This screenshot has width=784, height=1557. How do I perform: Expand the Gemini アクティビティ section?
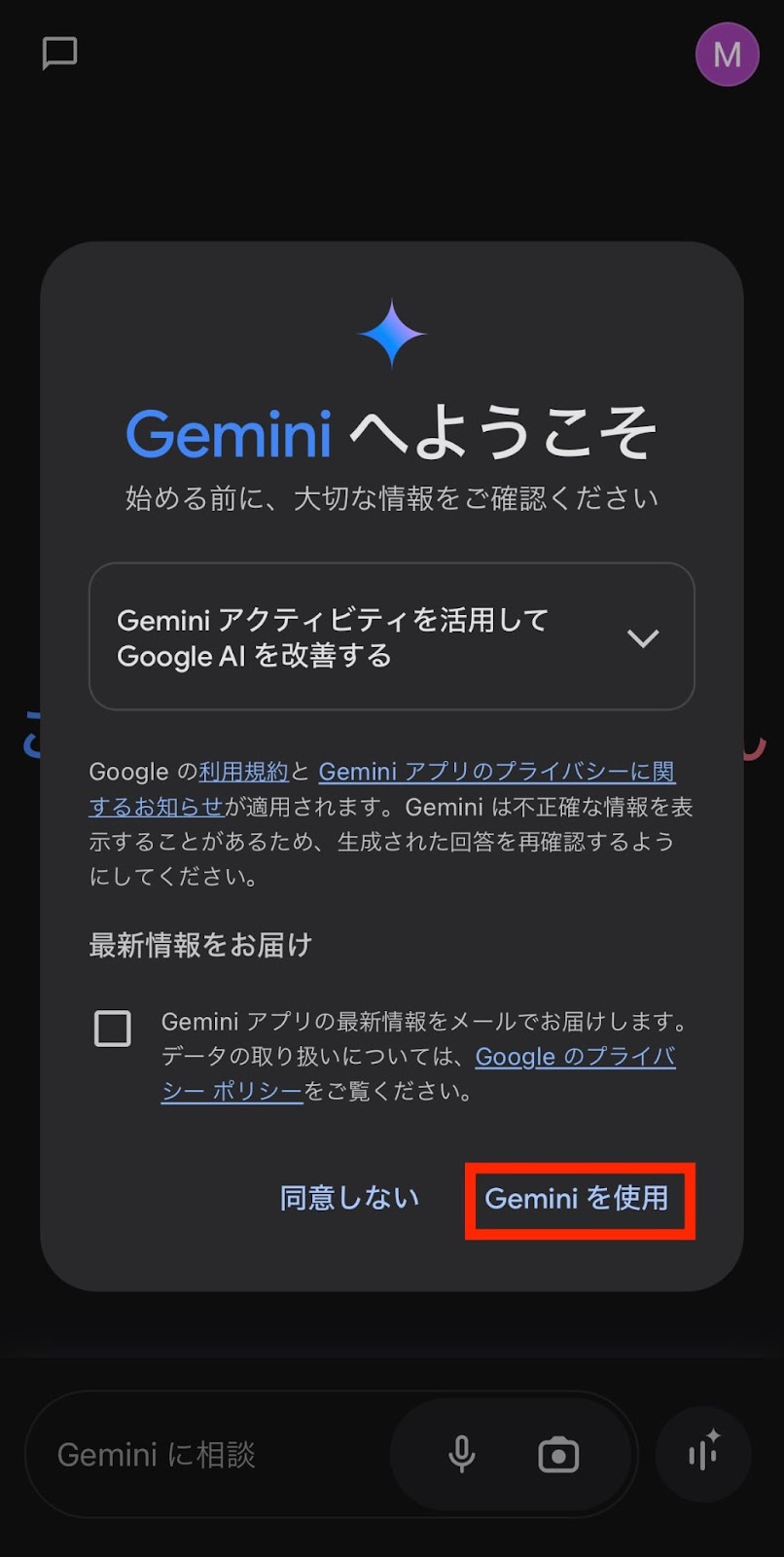[x=392, y=636]
